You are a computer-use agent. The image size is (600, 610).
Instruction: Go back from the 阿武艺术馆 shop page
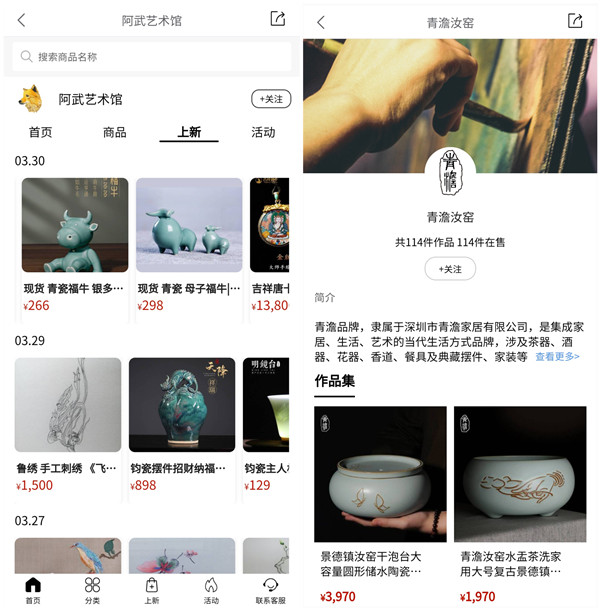coord(22,20)
